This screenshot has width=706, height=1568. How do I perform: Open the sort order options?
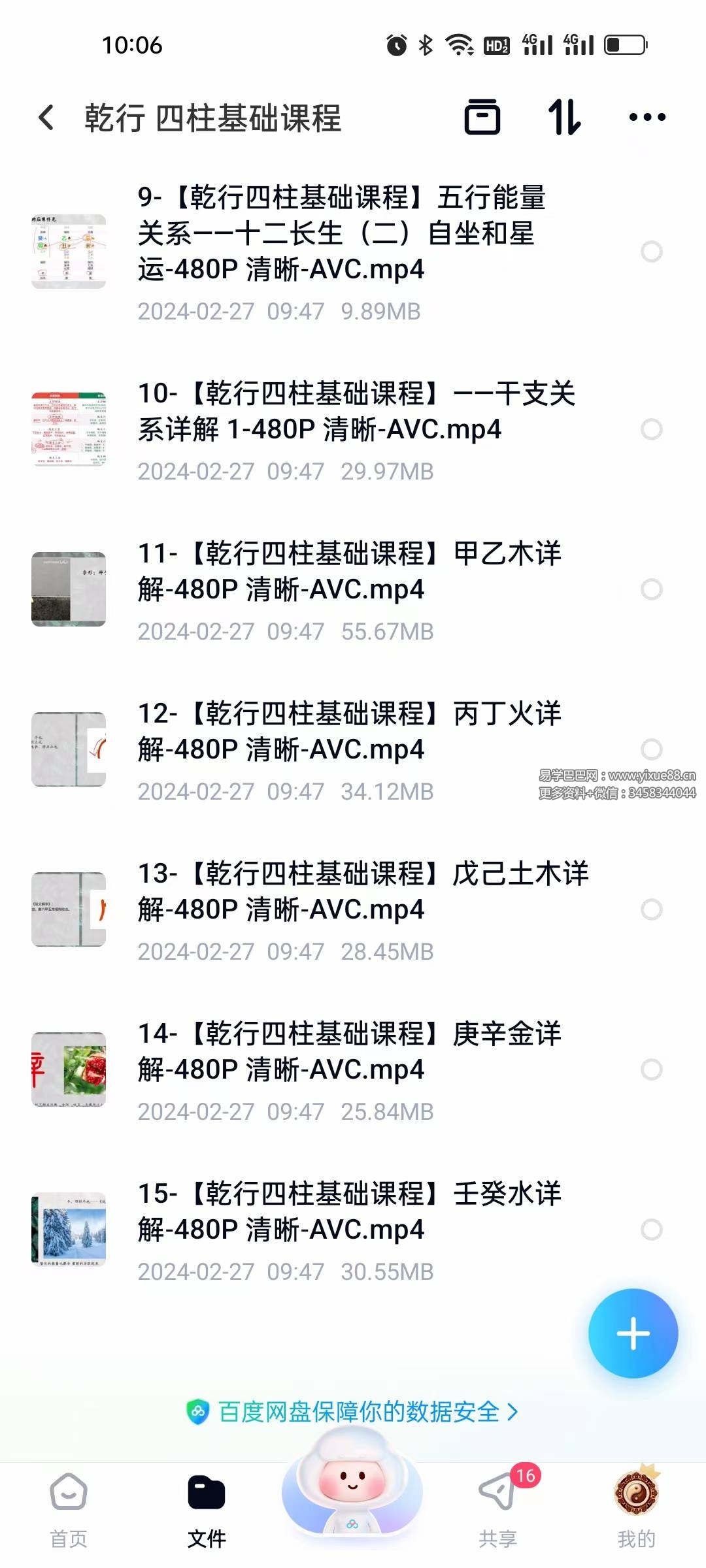(564, 118)
